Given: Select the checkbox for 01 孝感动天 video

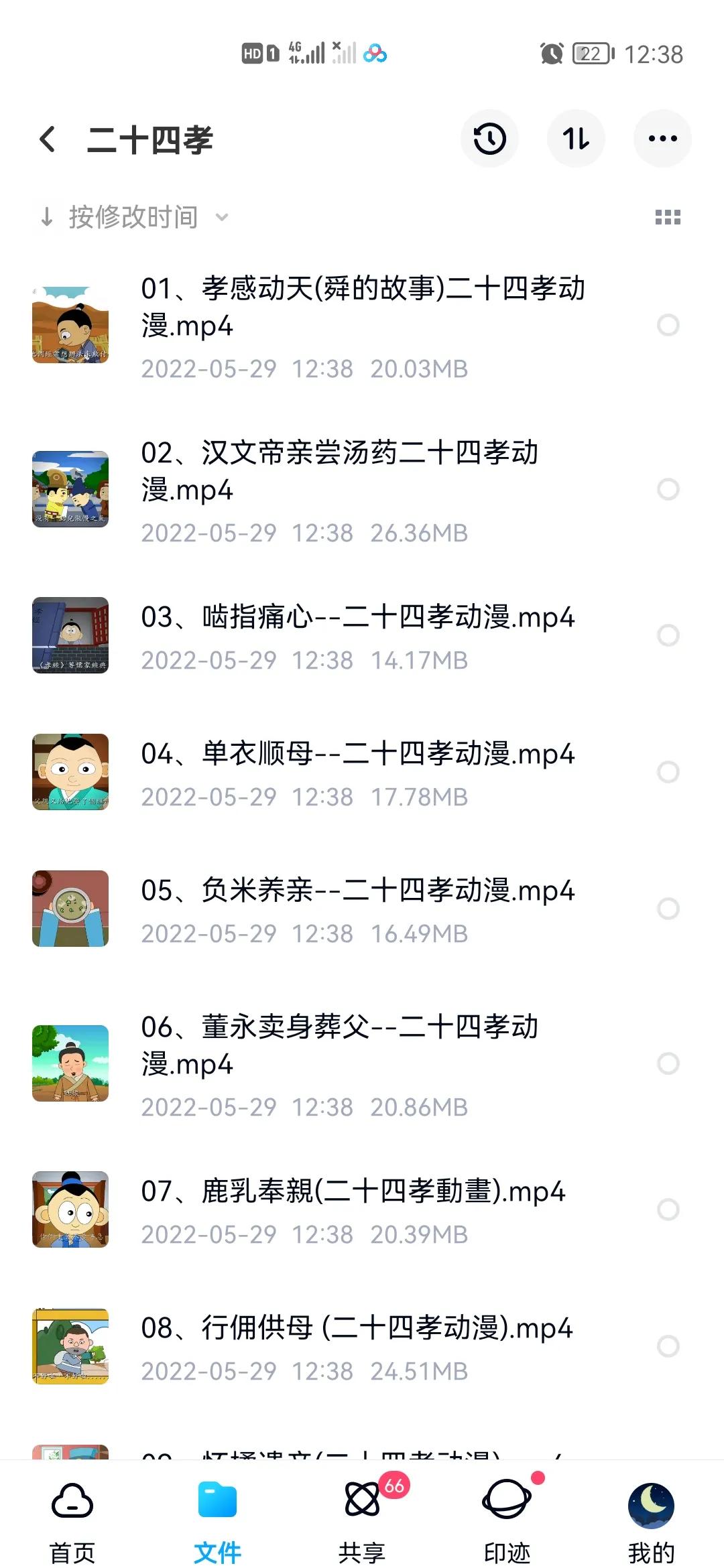Looking at the screenshot, I should click(668, 326).
